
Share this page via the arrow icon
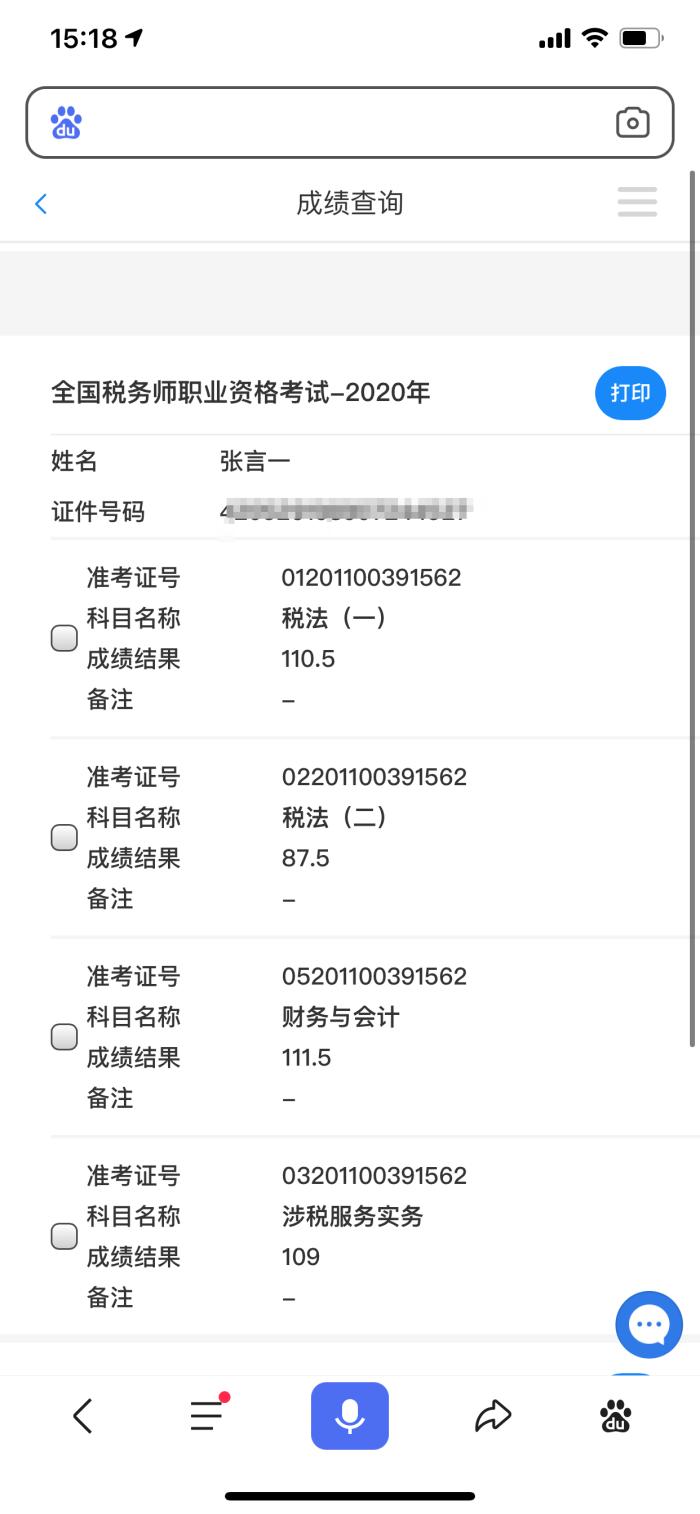[x=493, y=1416]
